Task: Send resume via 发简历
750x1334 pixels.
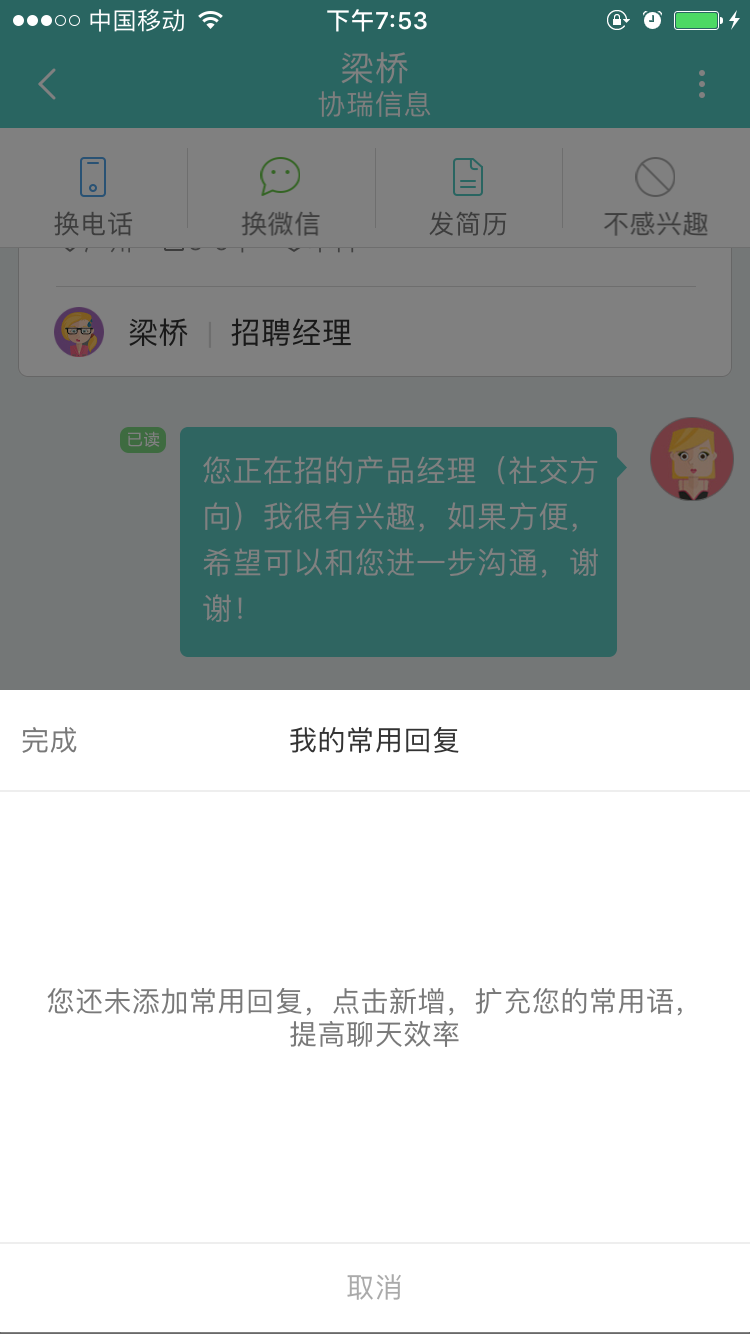Action: tap(468, 197)
